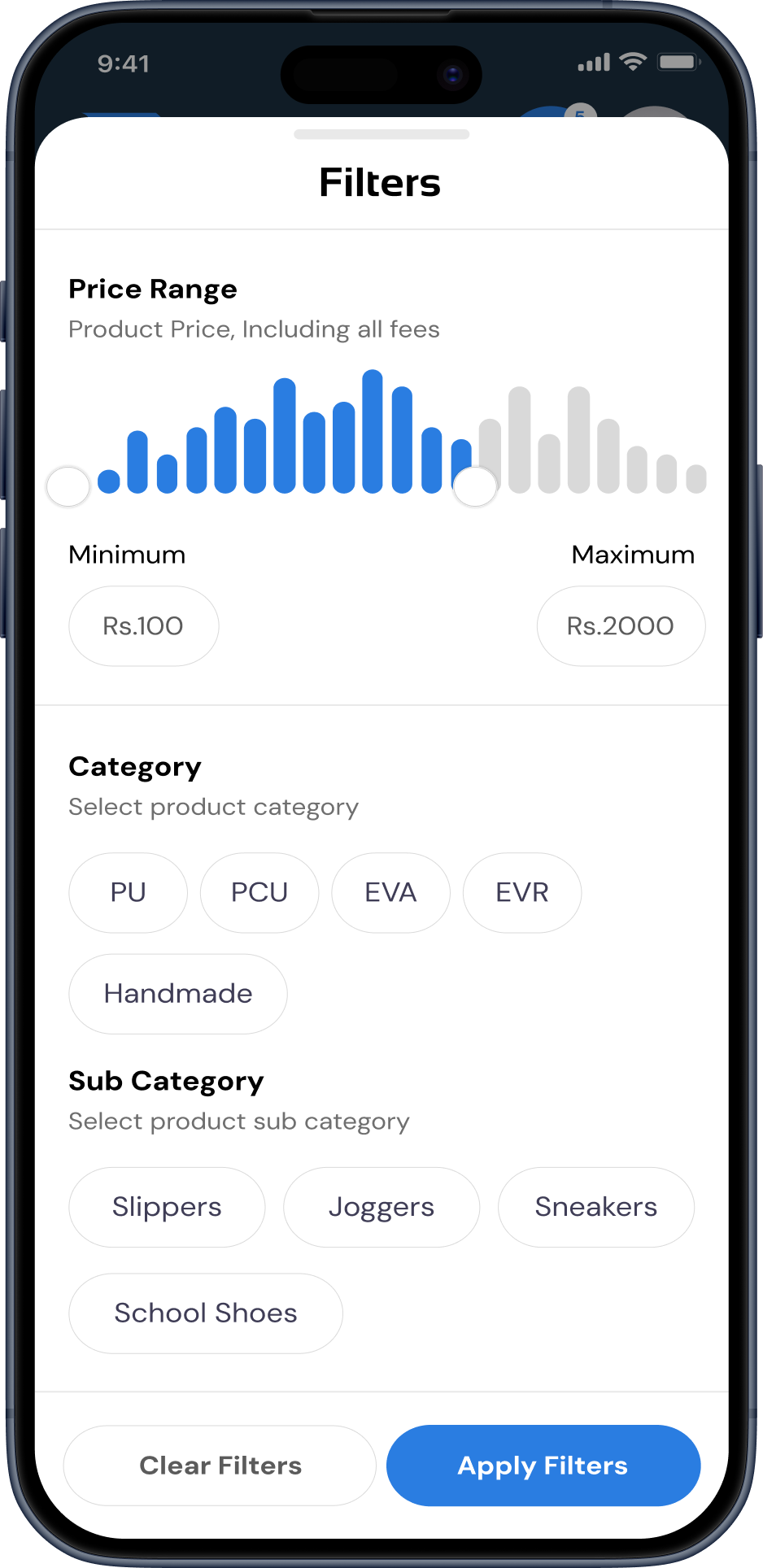Image resolution: width=763 pixels, height=1568 pixels.
Task: Select the Slippers sub category
Action: 167,1207
